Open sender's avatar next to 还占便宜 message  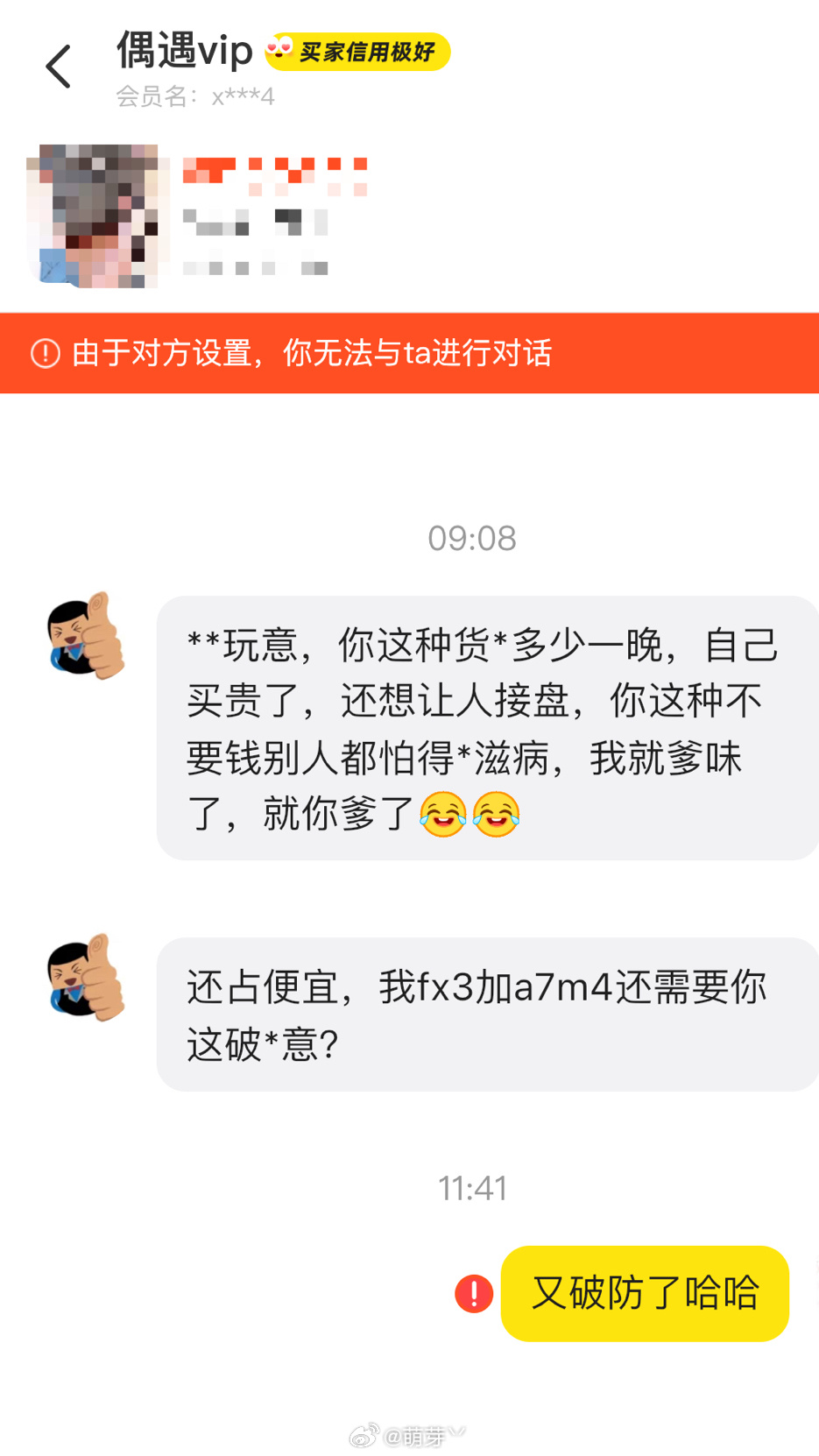85,978
